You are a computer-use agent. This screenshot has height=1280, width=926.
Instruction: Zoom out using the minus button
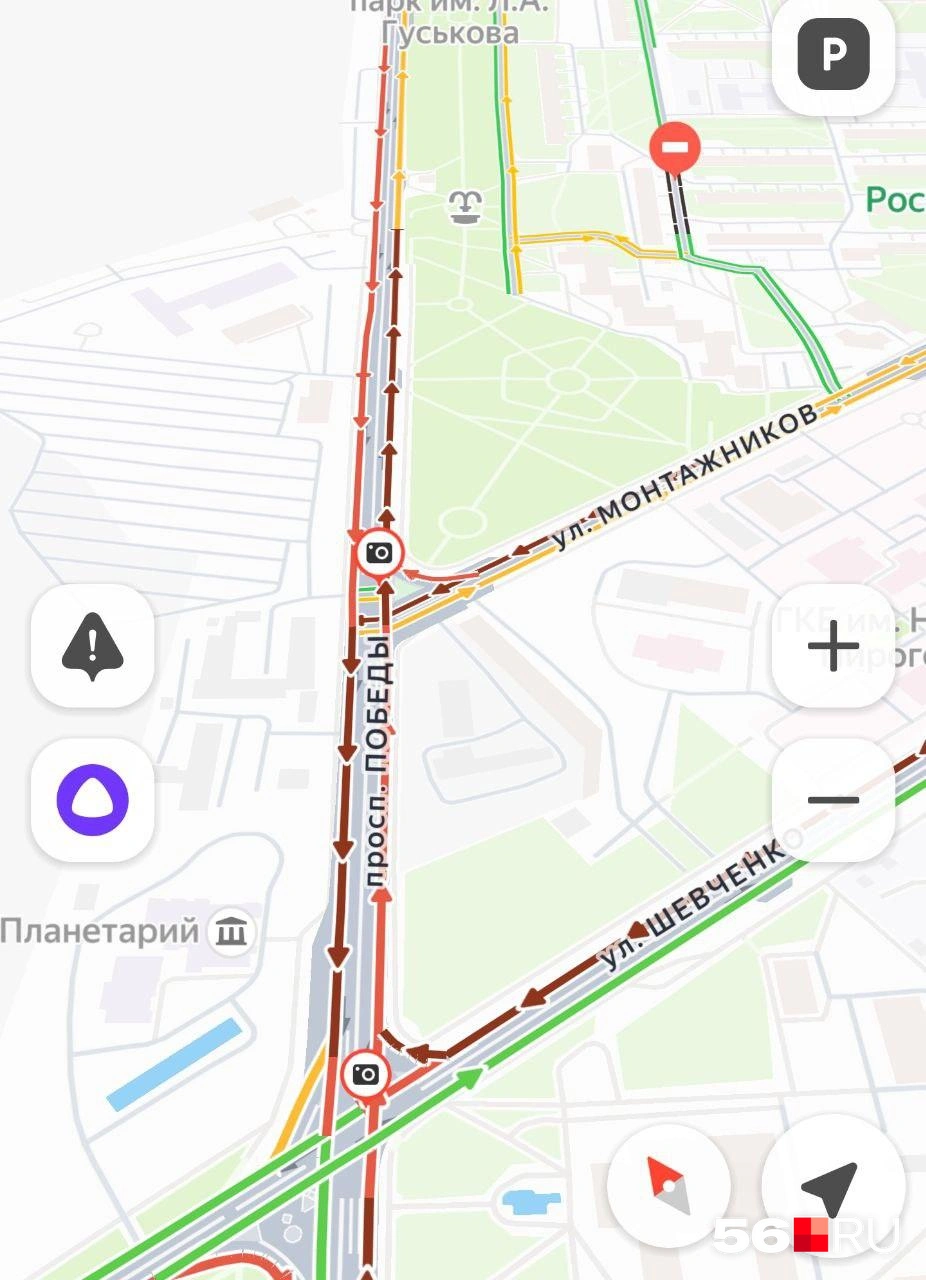pyautogui.click(x=833, y=798)
